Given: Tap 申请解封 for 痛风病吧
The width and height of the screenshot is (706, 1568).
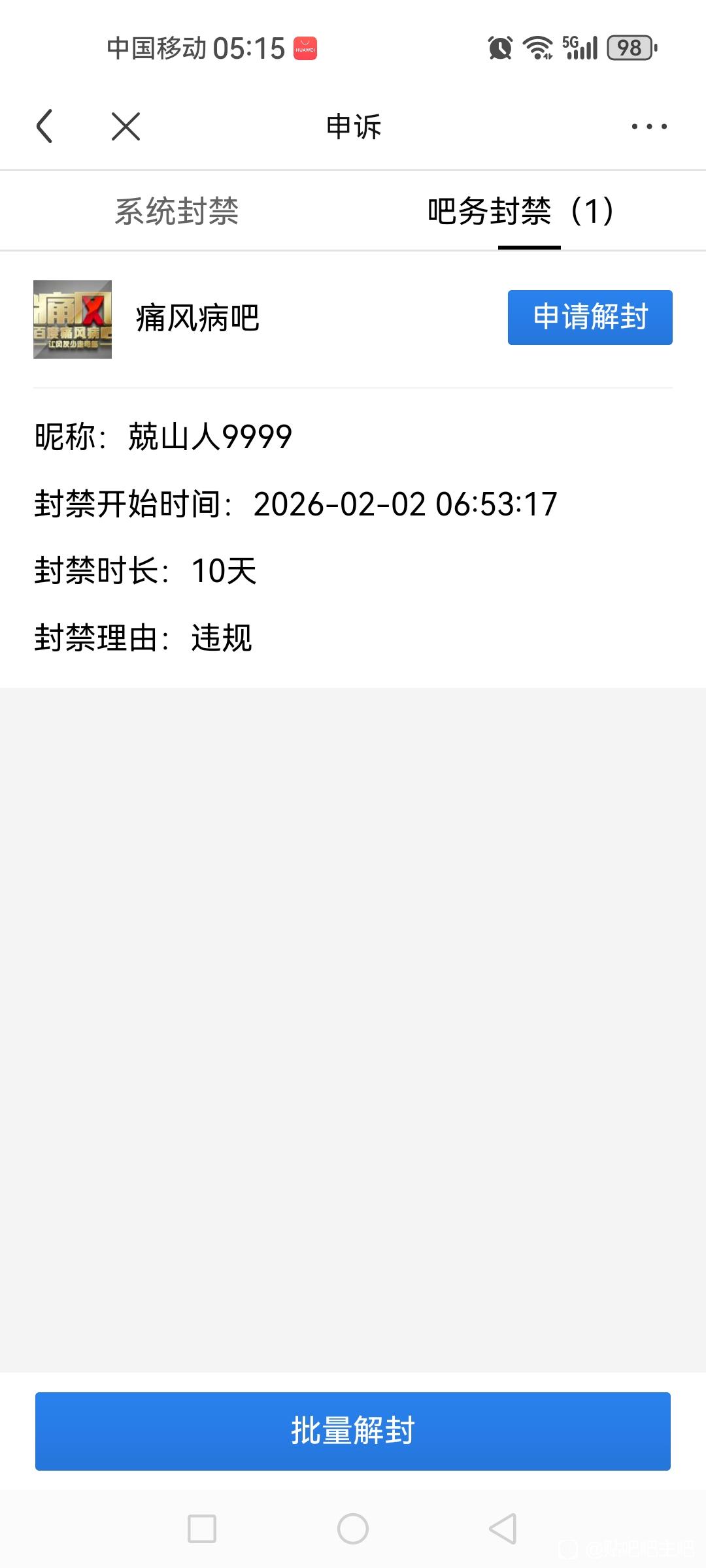Looking at the screenshot, I should point(590,318).
